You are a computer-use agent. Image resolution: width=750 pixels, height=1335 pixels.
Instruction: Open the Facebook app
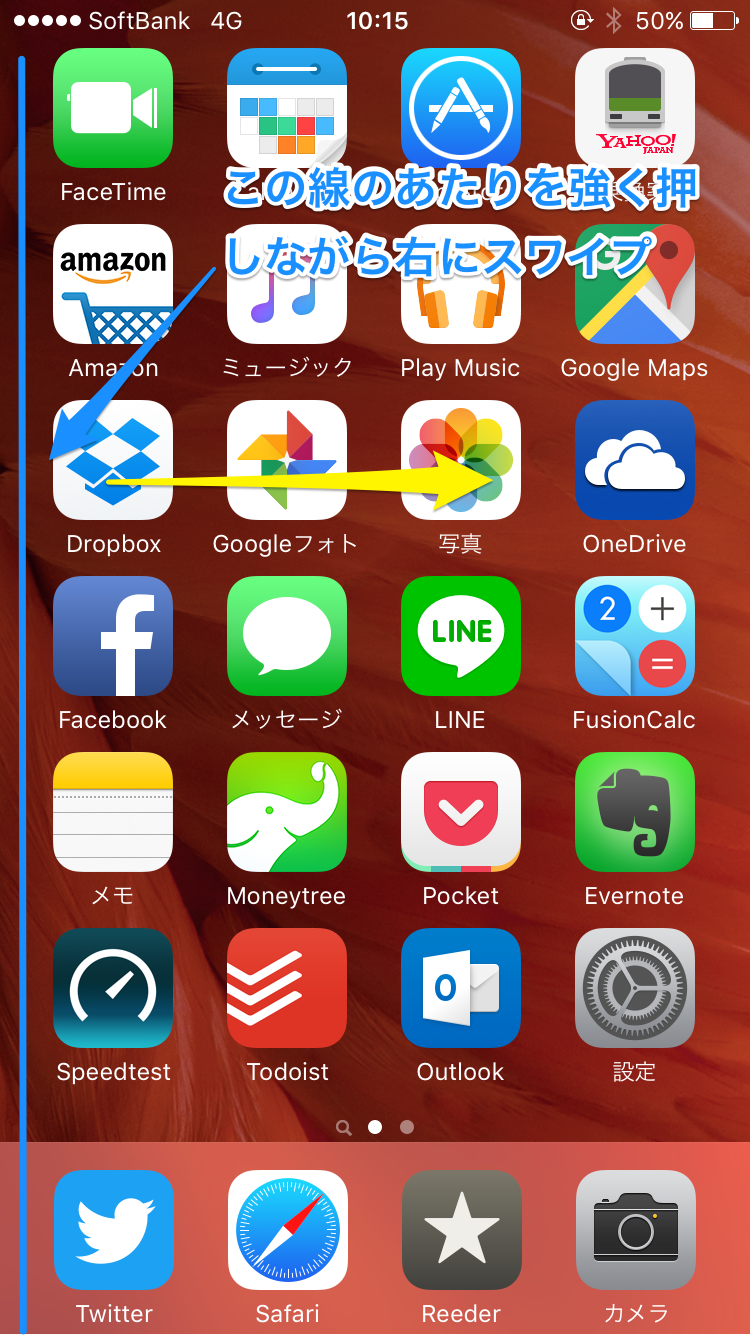[113, 636]
